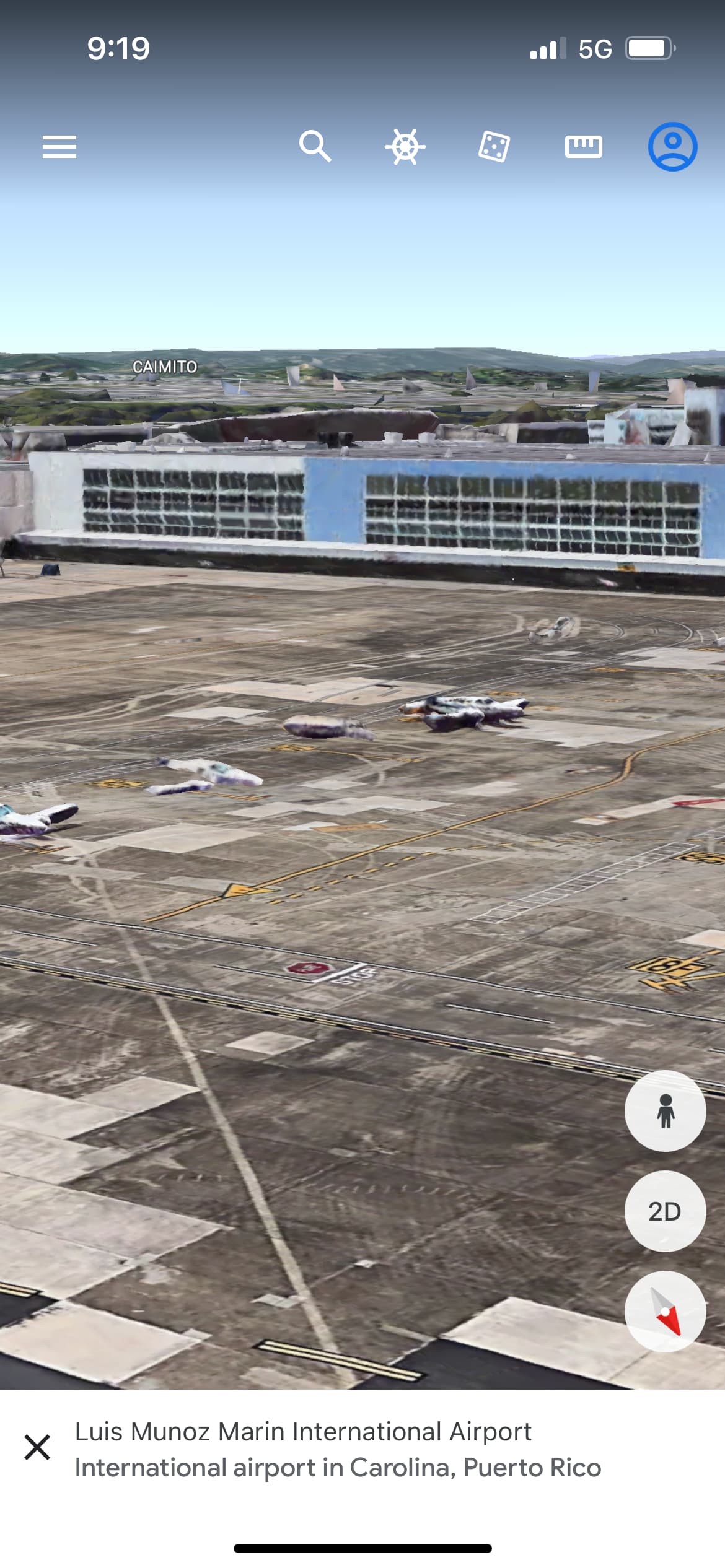725x1568 pixels.
Task: Open the hamburger menu
Action: pos(59,147)
